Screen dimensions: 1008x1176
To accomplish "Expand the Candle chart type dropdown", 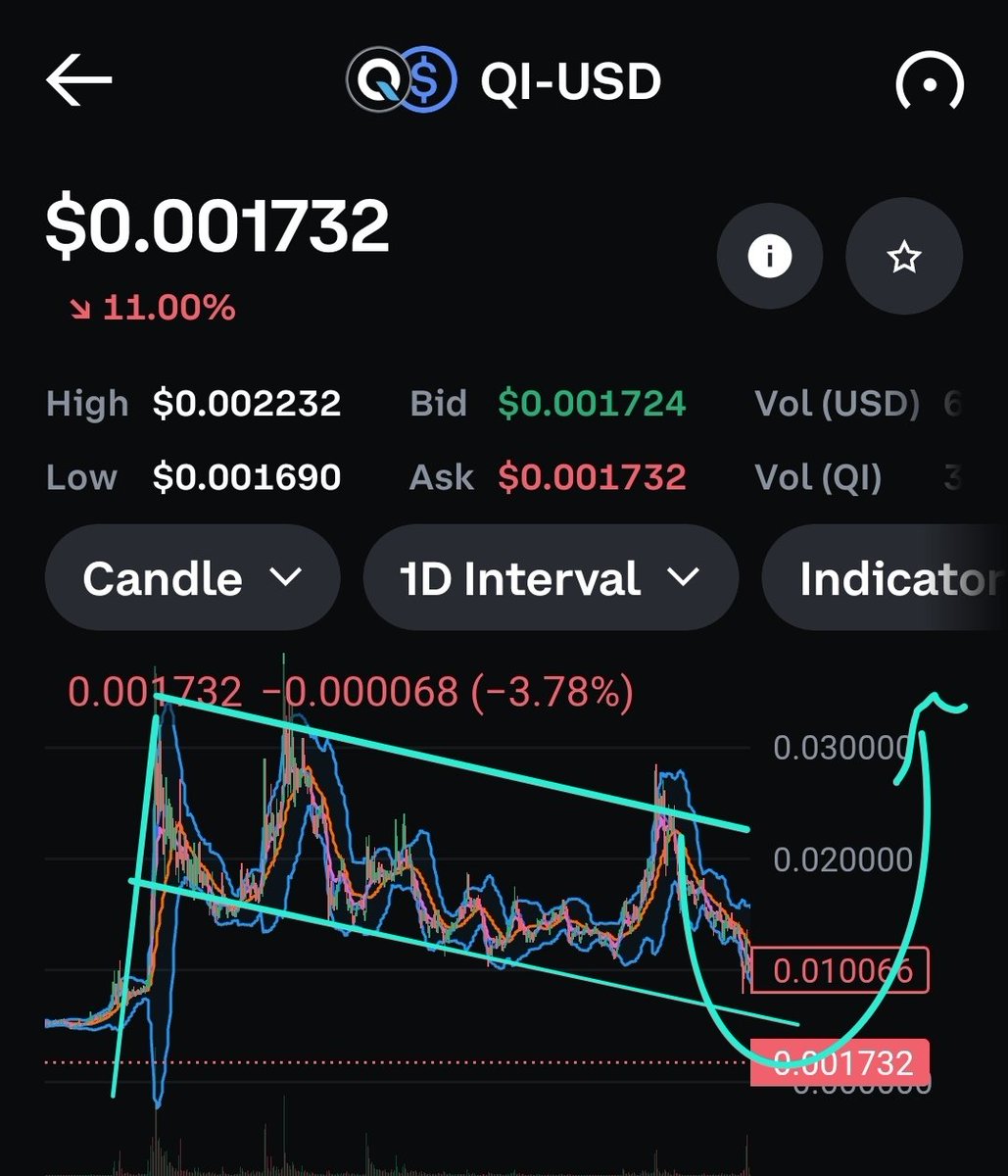I will pos(193,578).
